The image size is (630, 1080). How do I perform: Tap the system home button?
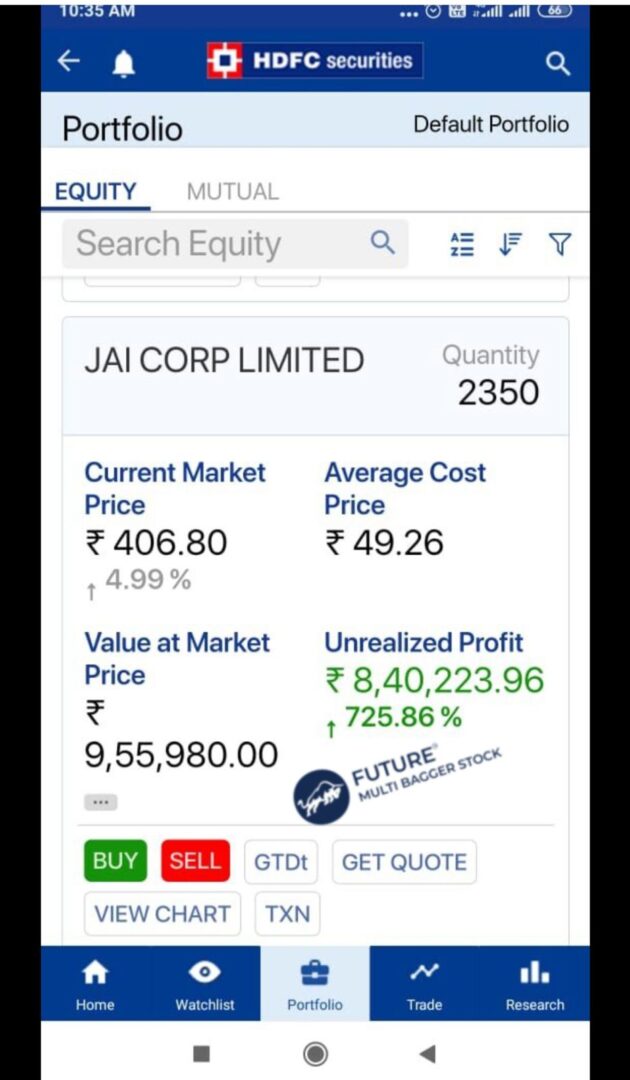coord(315,1053)
